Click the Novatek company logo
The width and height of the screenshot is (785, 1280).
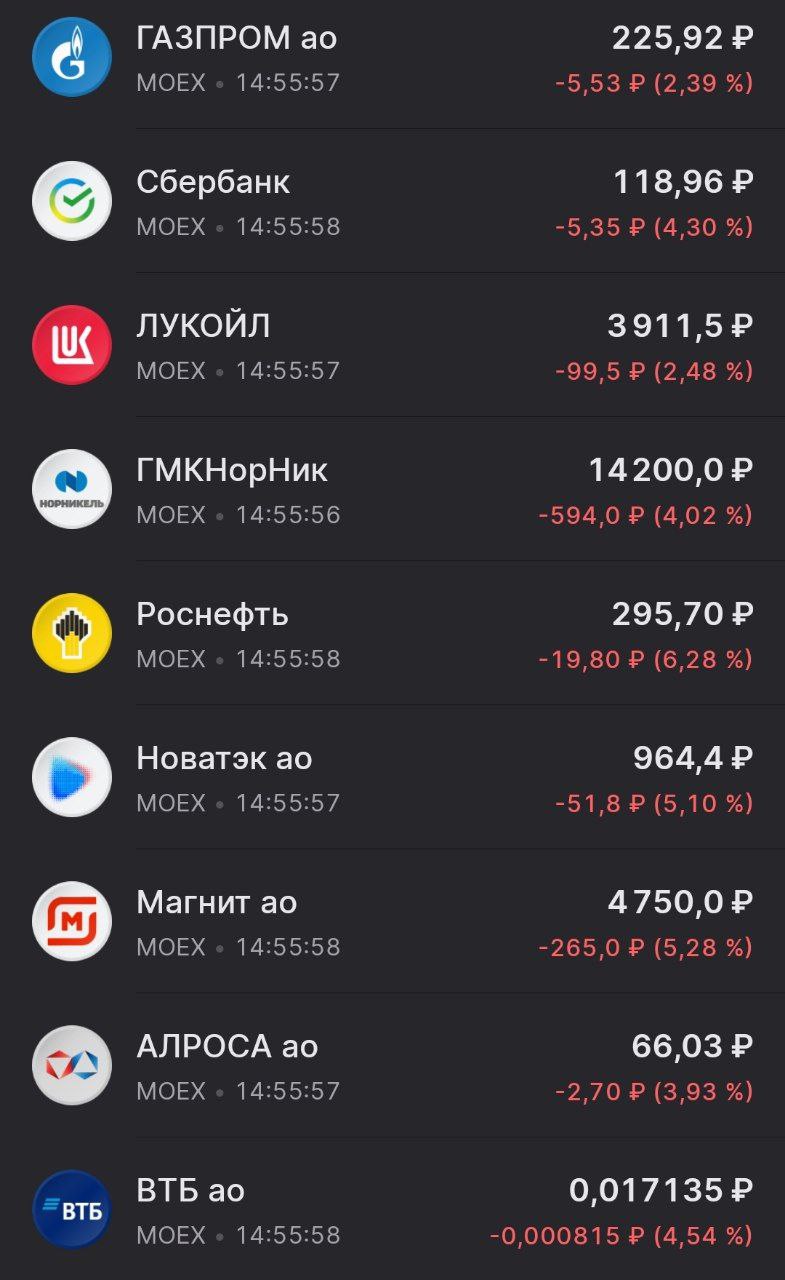point(71,777)
